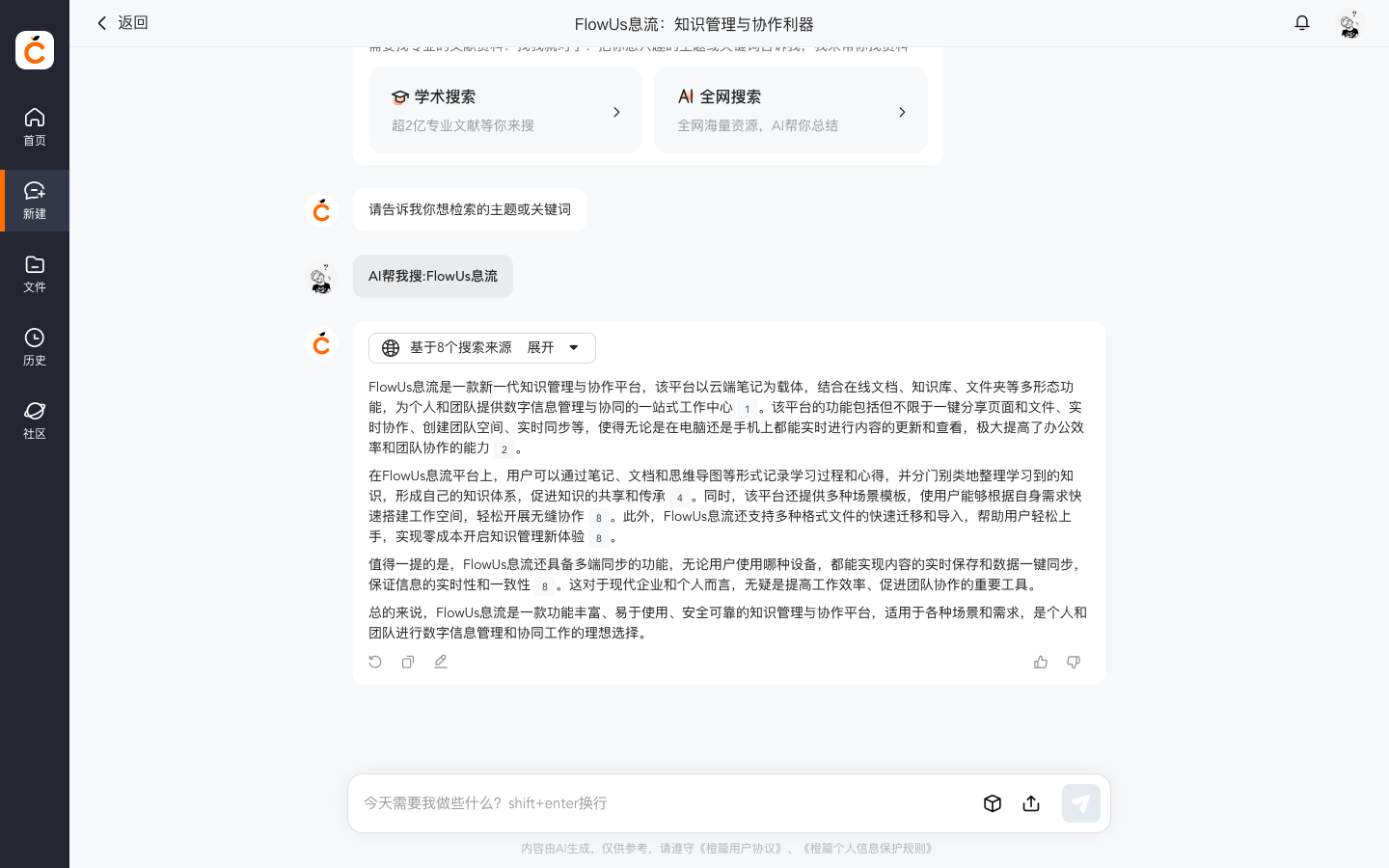Edit the AI answer with pencil icon
Viewport: 1389px width, 868px height.
(x=441, y=662)
